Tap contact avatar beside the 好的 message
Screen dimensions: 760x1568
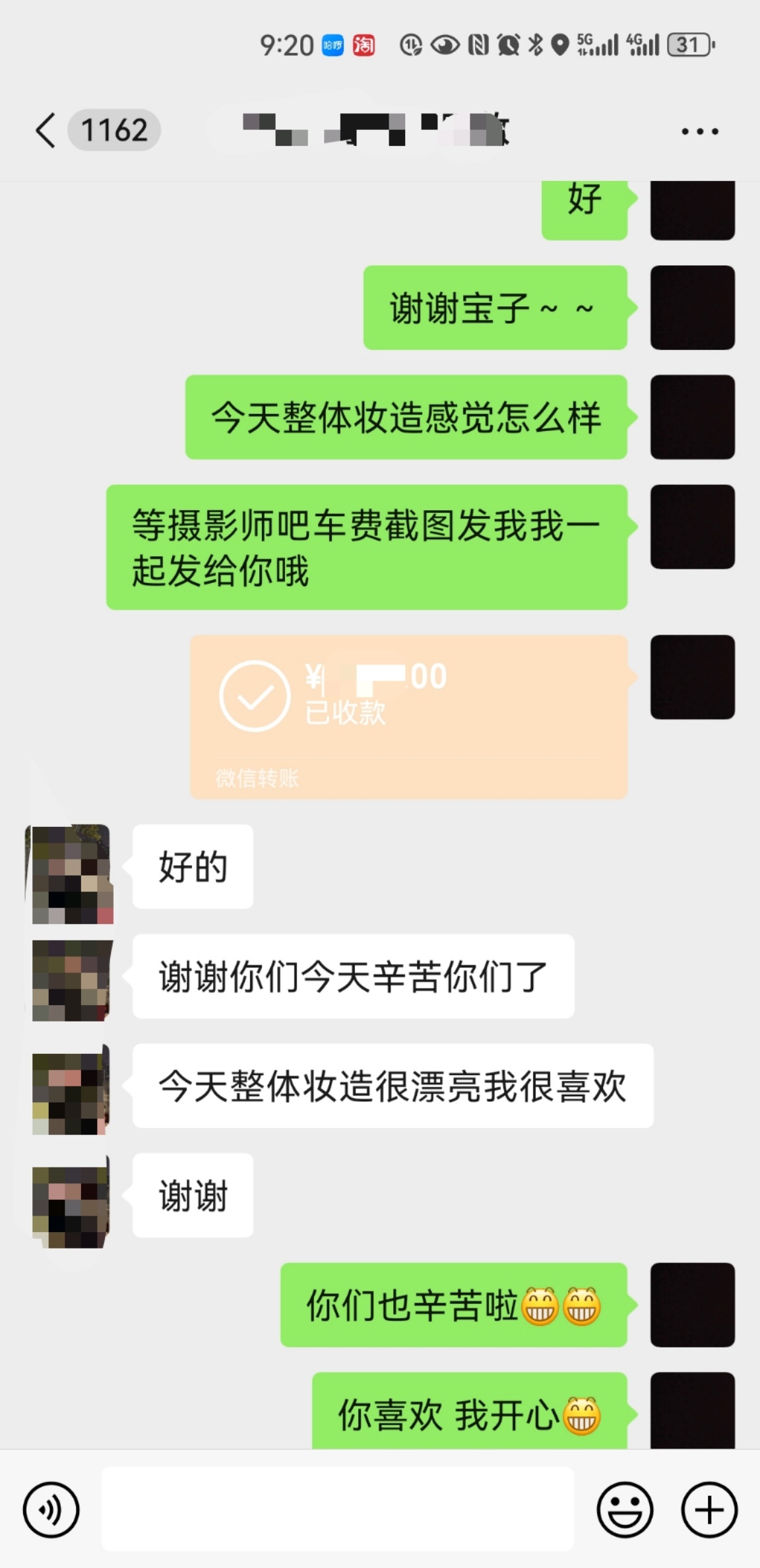tap(72, 874)
